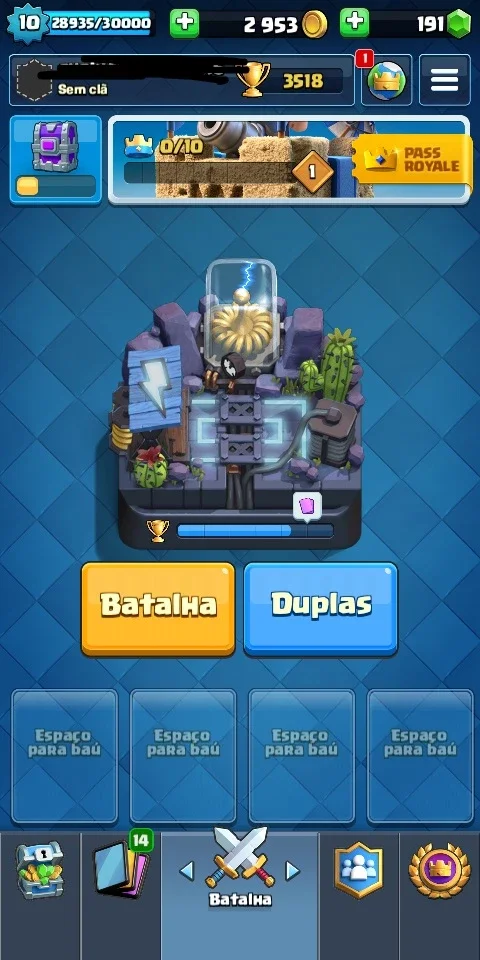The height and width of the screenshot is (960, 480).
Task: Open the purple crown chest
Action: tap(56, 159)
